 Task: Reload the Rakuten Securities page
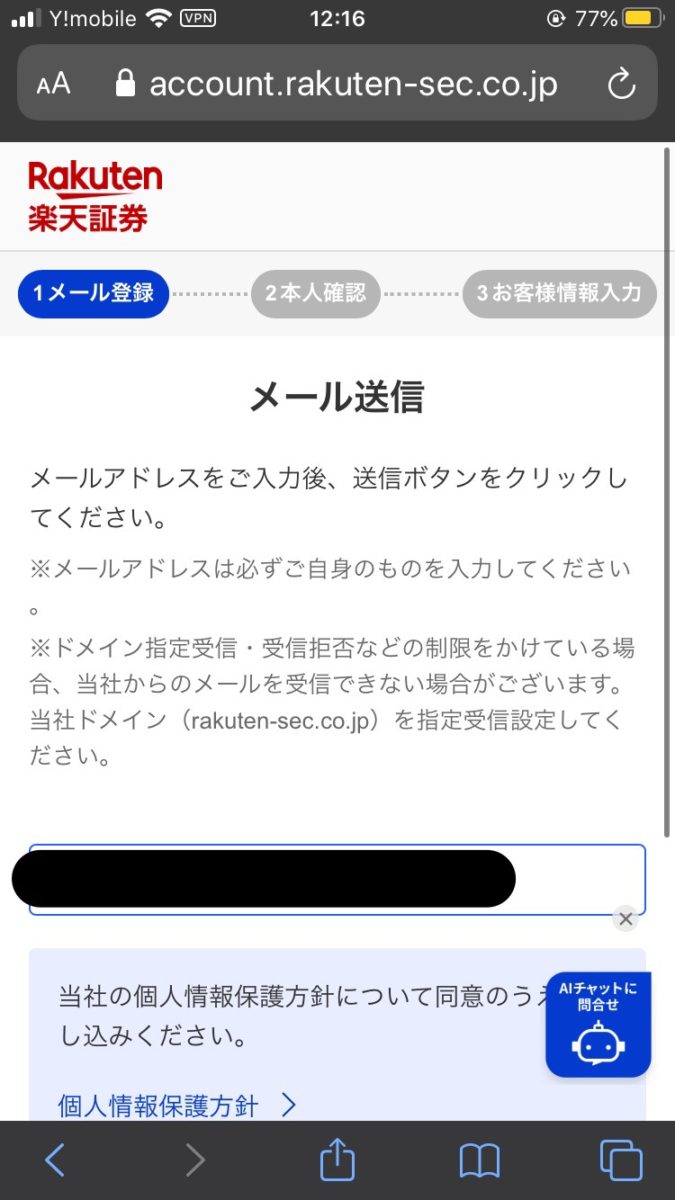coord(621,84)
